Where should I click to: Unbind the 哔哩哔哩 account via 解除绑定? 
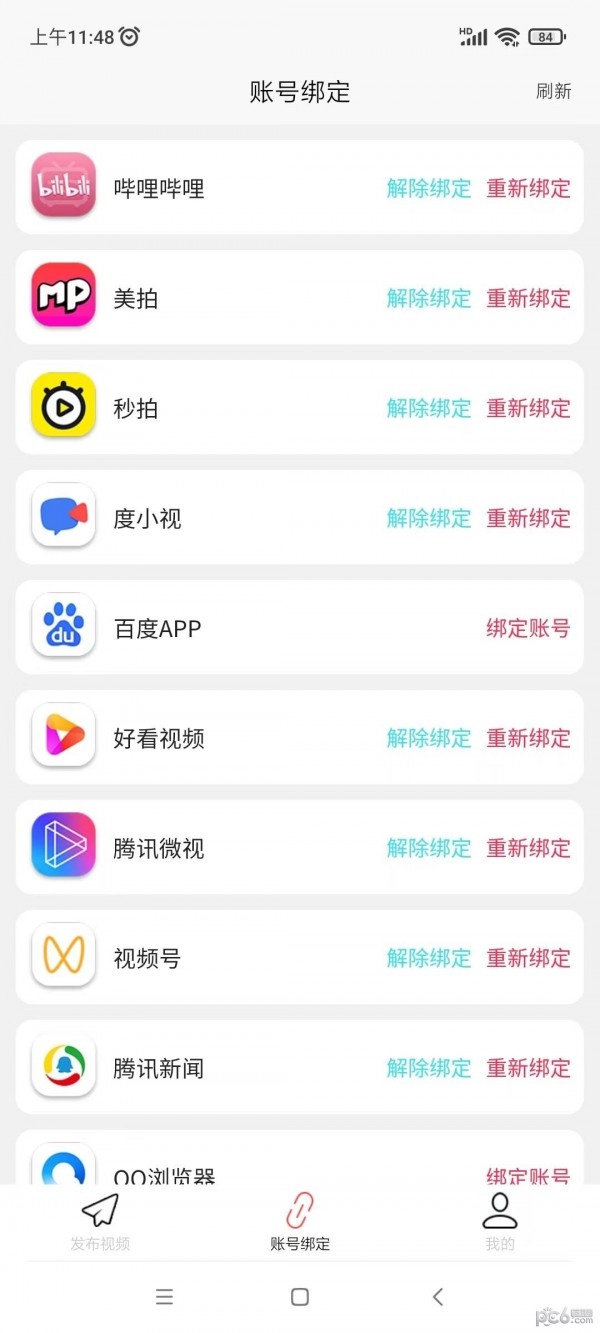coord(429,188)
